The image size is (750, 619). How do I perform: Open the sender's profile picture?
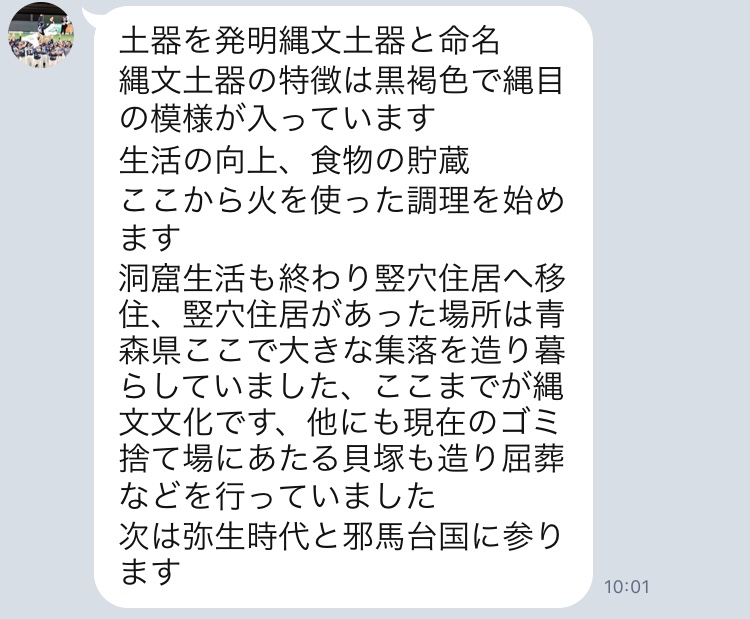click(x=40, y=34)
